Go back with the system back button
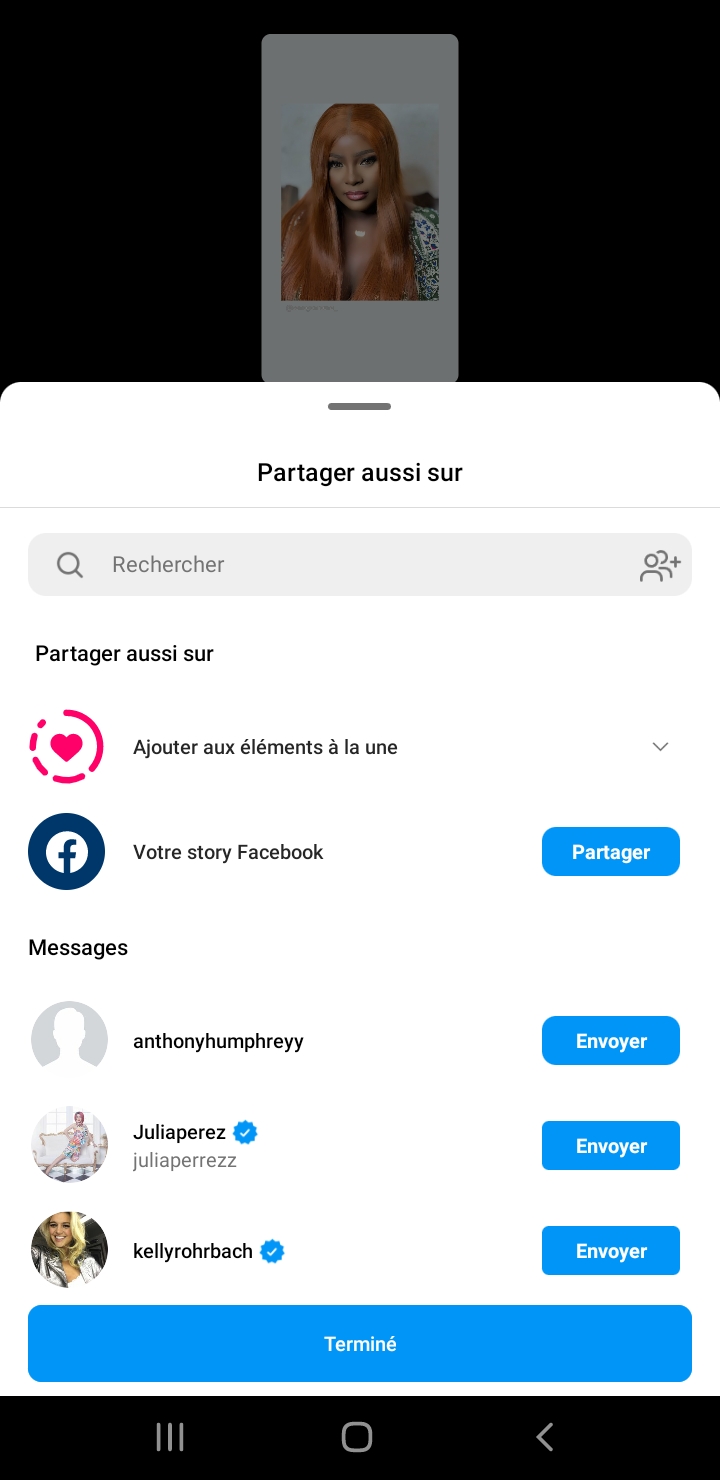This screenshot has width=720, height=1480. point(544,1438)
